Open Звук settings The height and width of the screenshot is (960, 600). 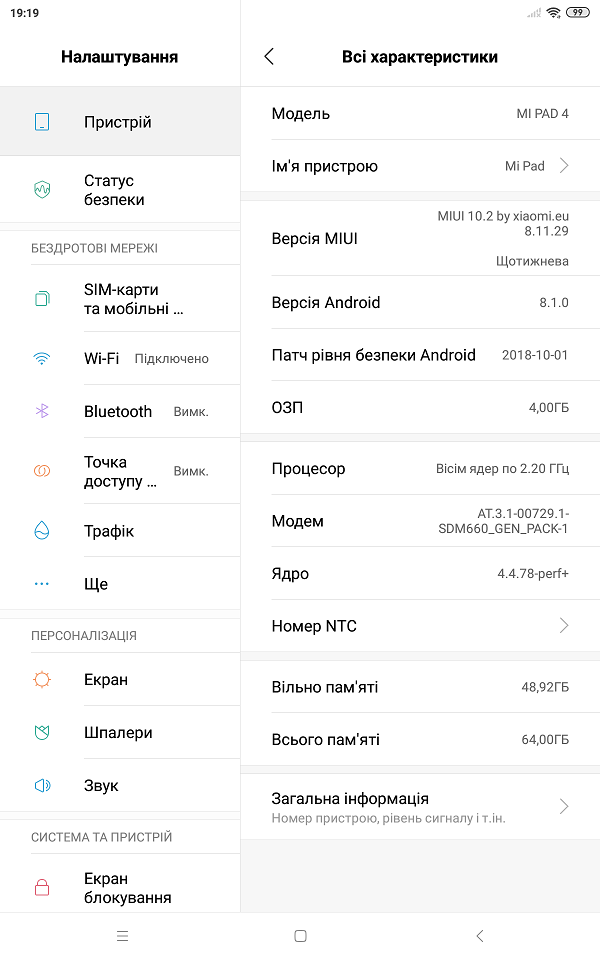(x=120, y=785)
